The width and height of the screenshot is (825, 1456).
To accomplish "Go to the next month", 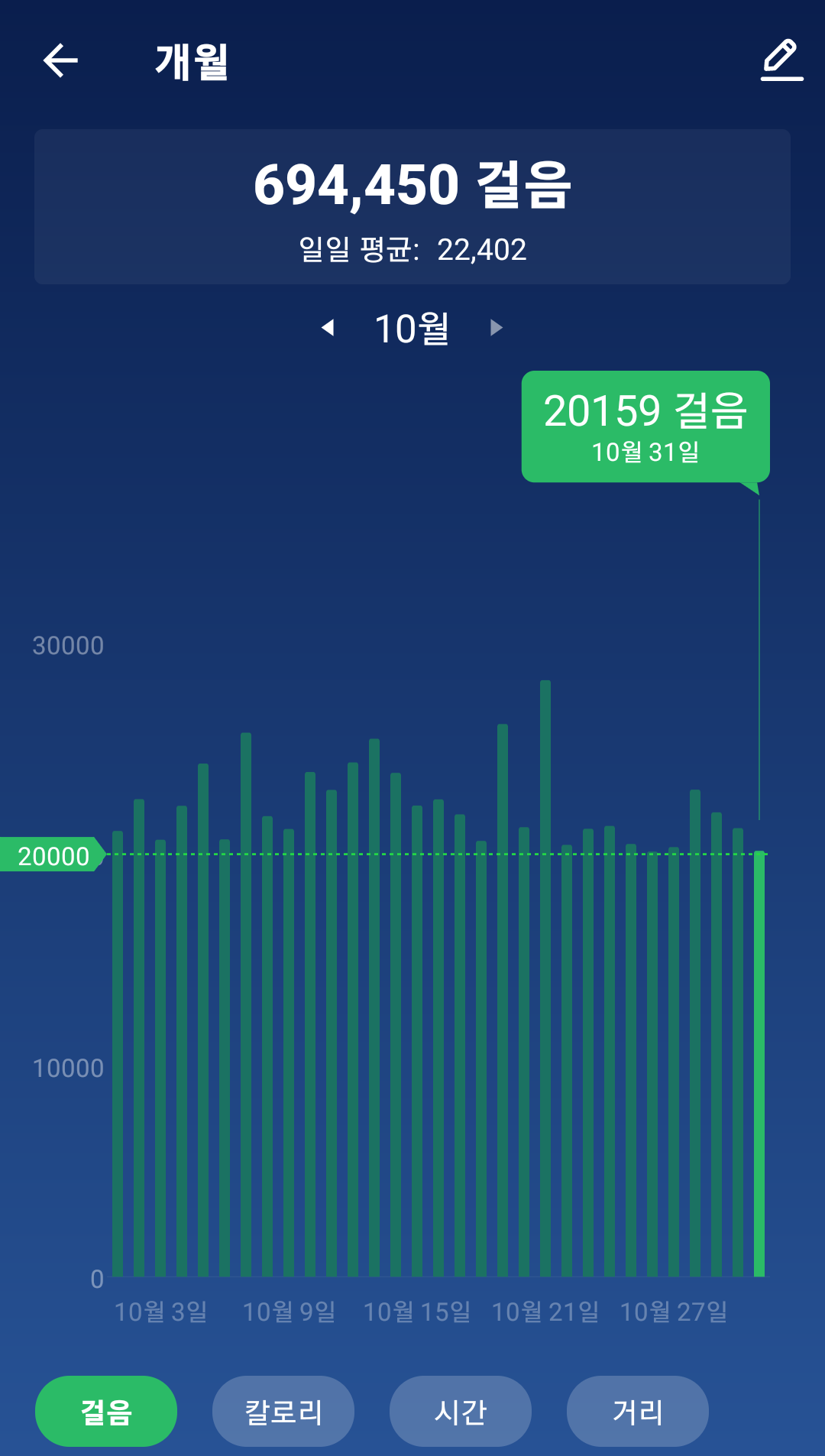I will [x=497, y=328].
